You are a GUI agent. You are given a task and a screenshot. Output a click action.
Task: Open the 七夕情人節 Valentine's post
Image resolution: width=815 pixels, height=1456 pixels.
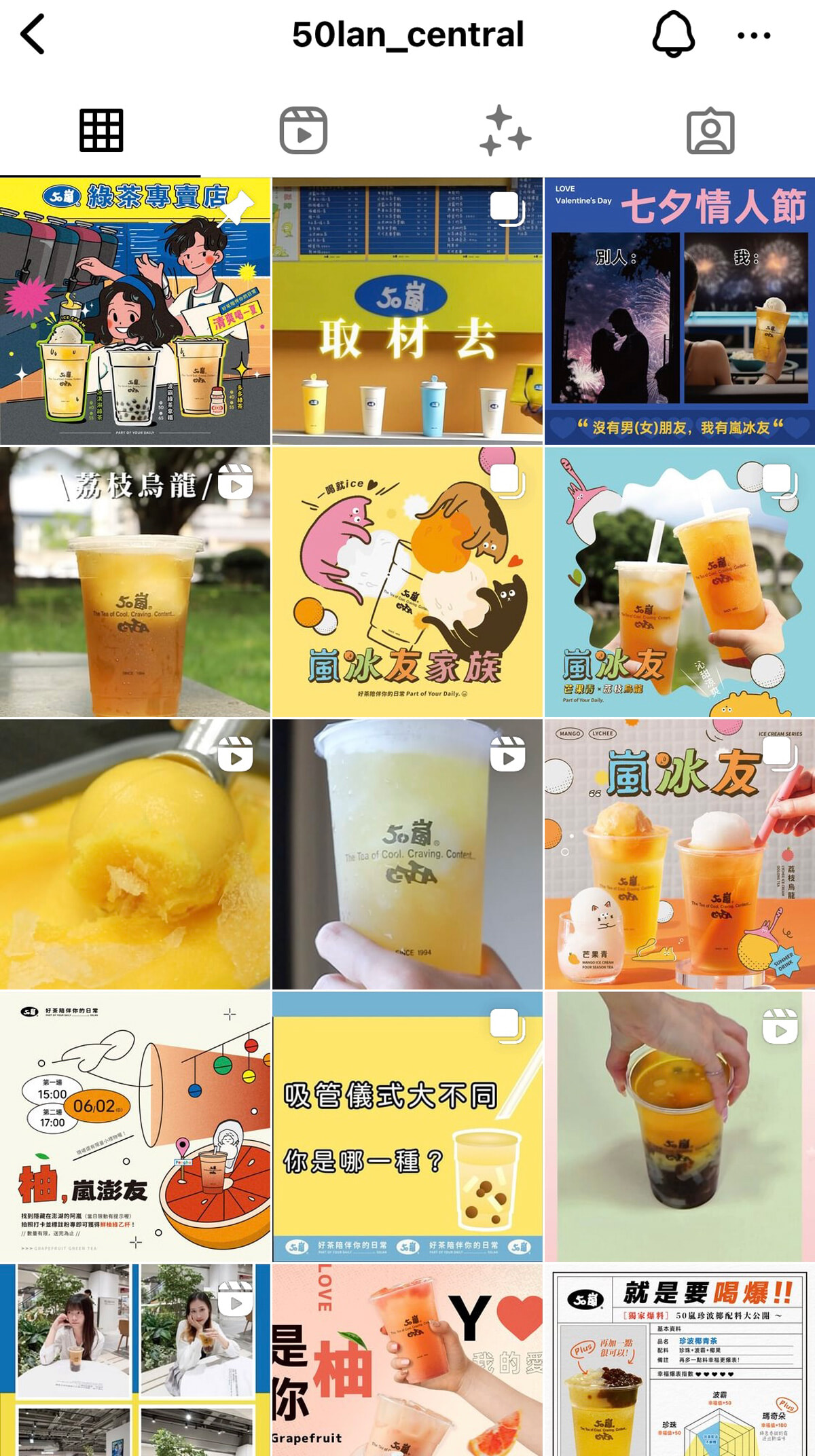pyautogui.click(x=679, y=311)
